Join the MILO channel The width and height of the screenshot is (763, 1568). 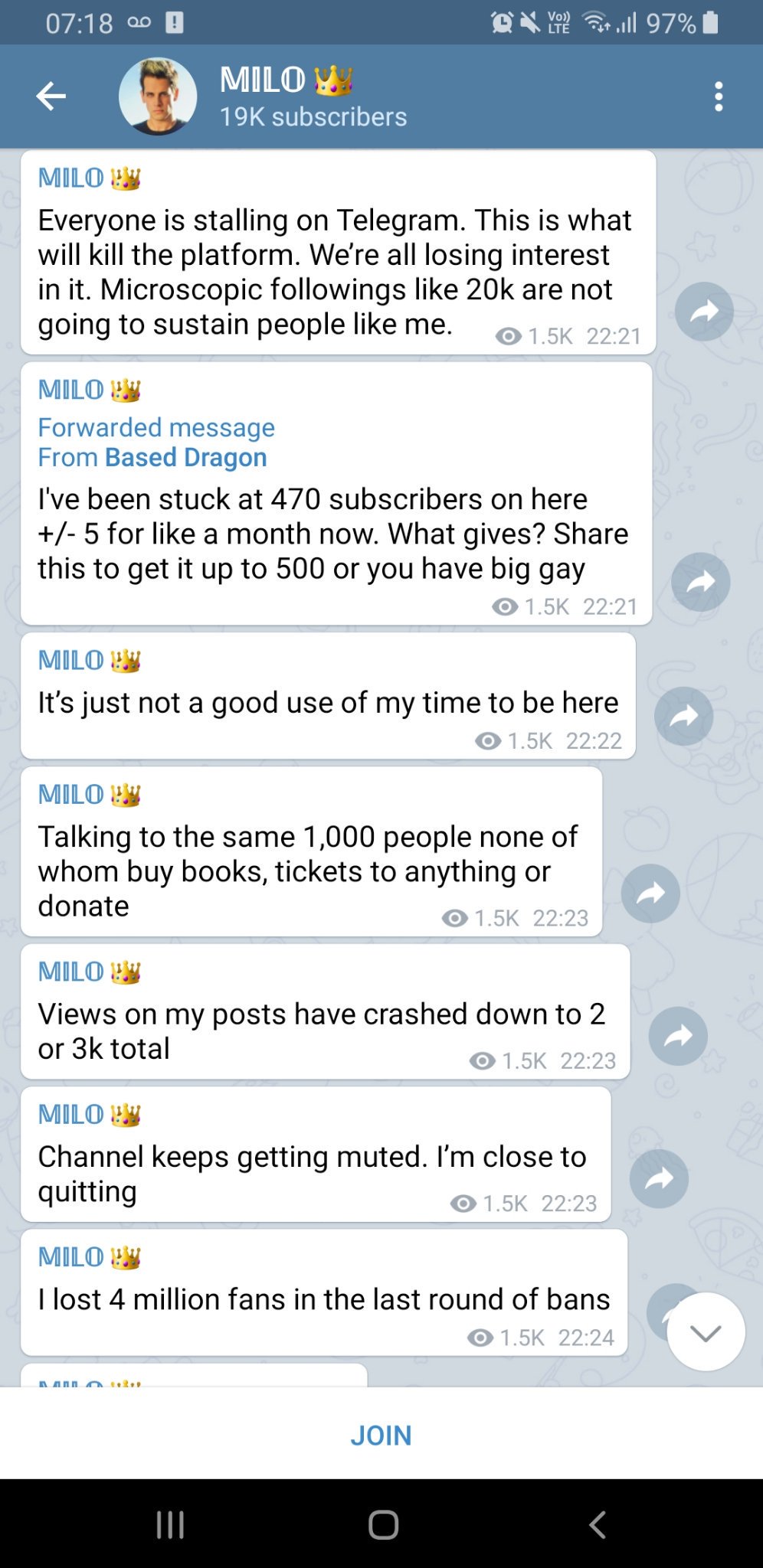click(381, 1436)
